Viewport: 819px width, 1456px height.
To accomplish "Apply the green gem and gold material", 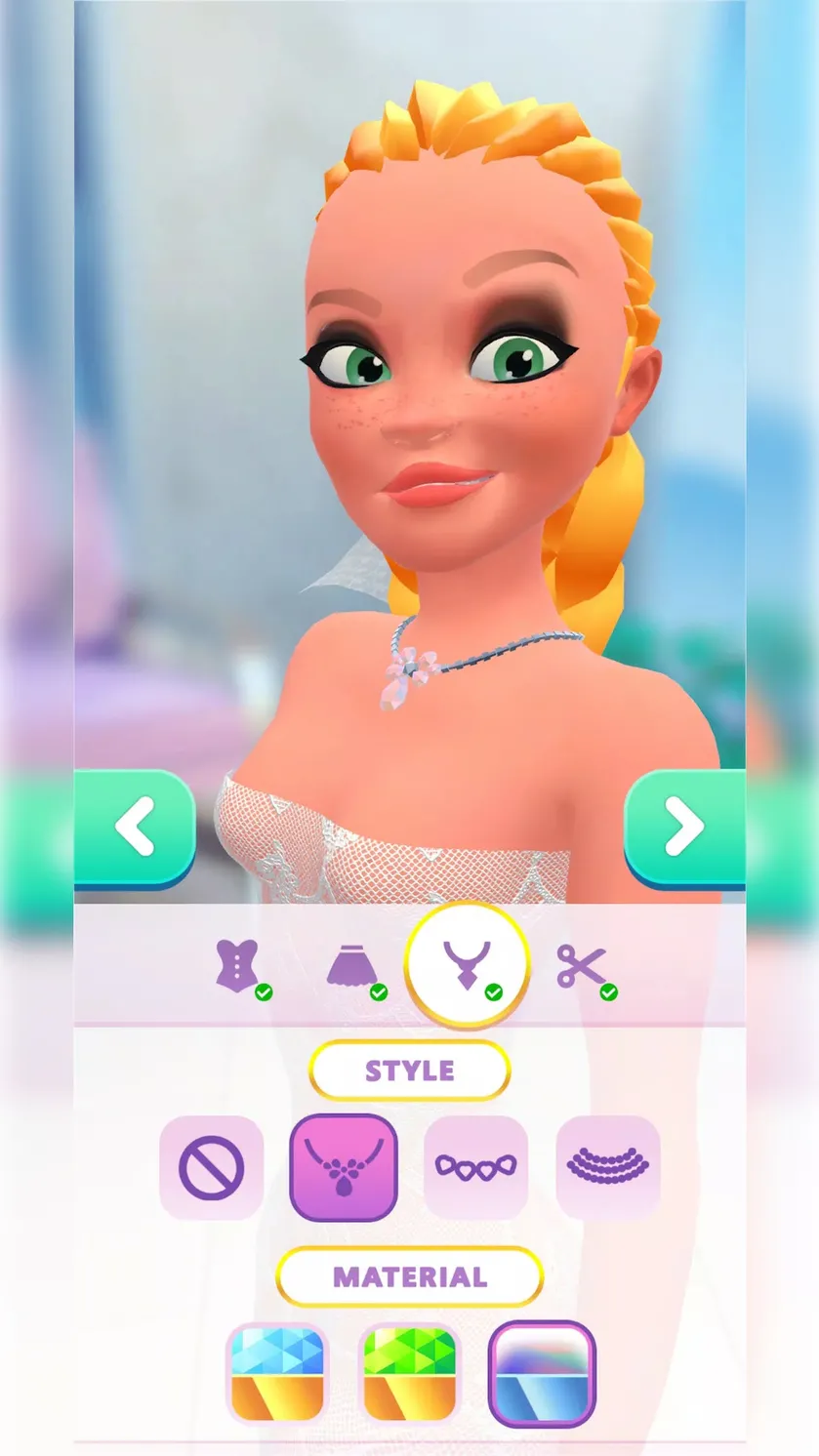I will coord(409,1373).
